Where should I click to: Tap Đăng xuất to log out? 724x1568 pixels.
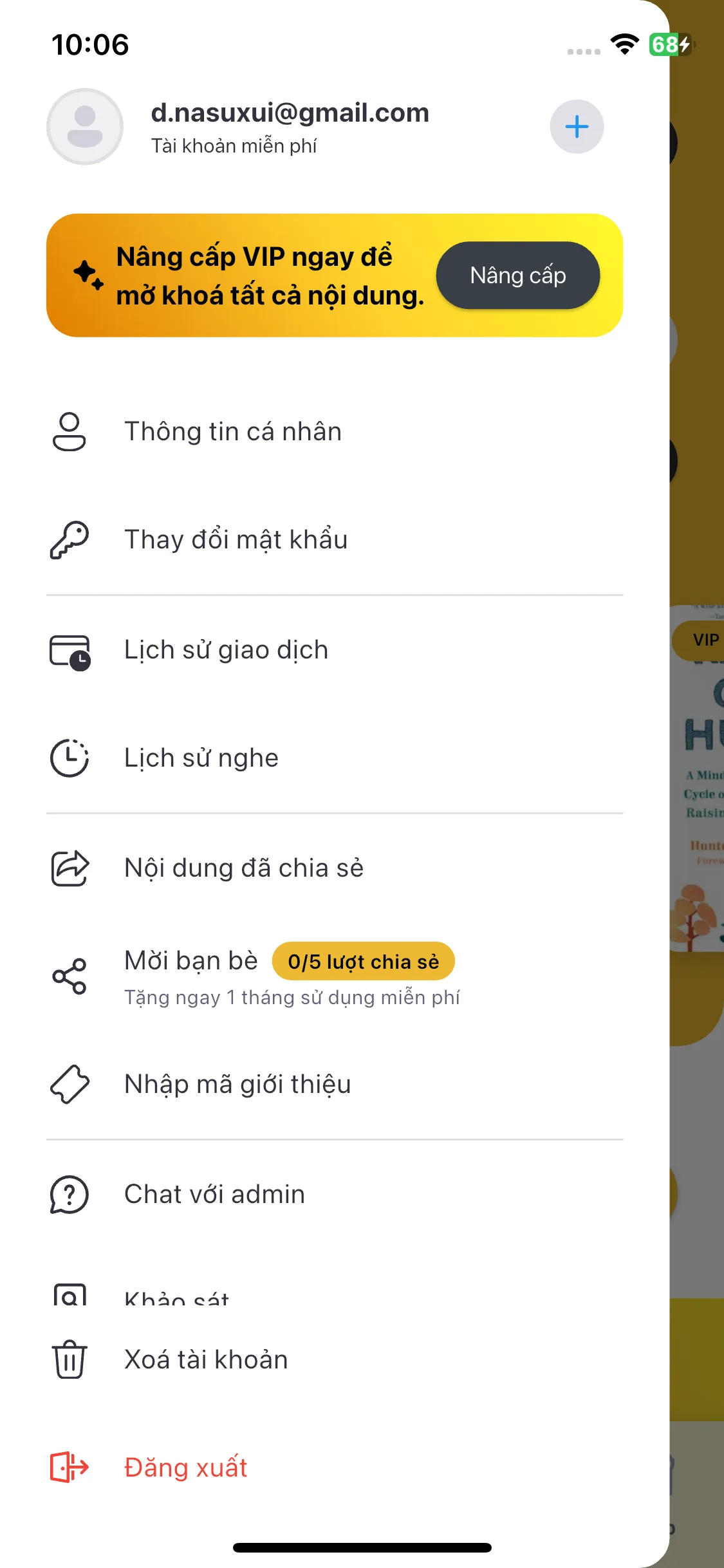185,1468
